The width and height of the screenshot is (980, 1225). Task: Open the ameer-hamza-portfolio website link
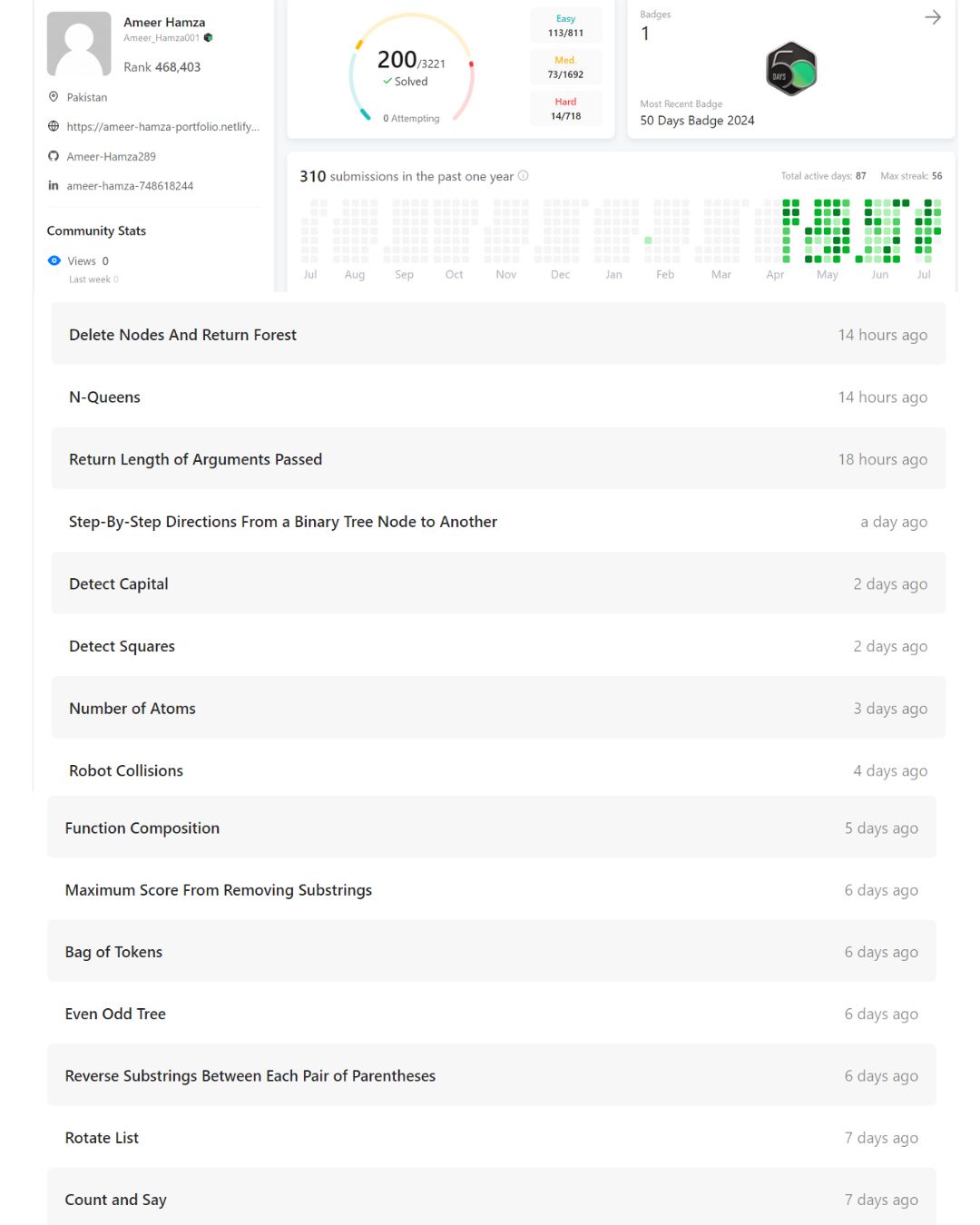coord(162,127)
